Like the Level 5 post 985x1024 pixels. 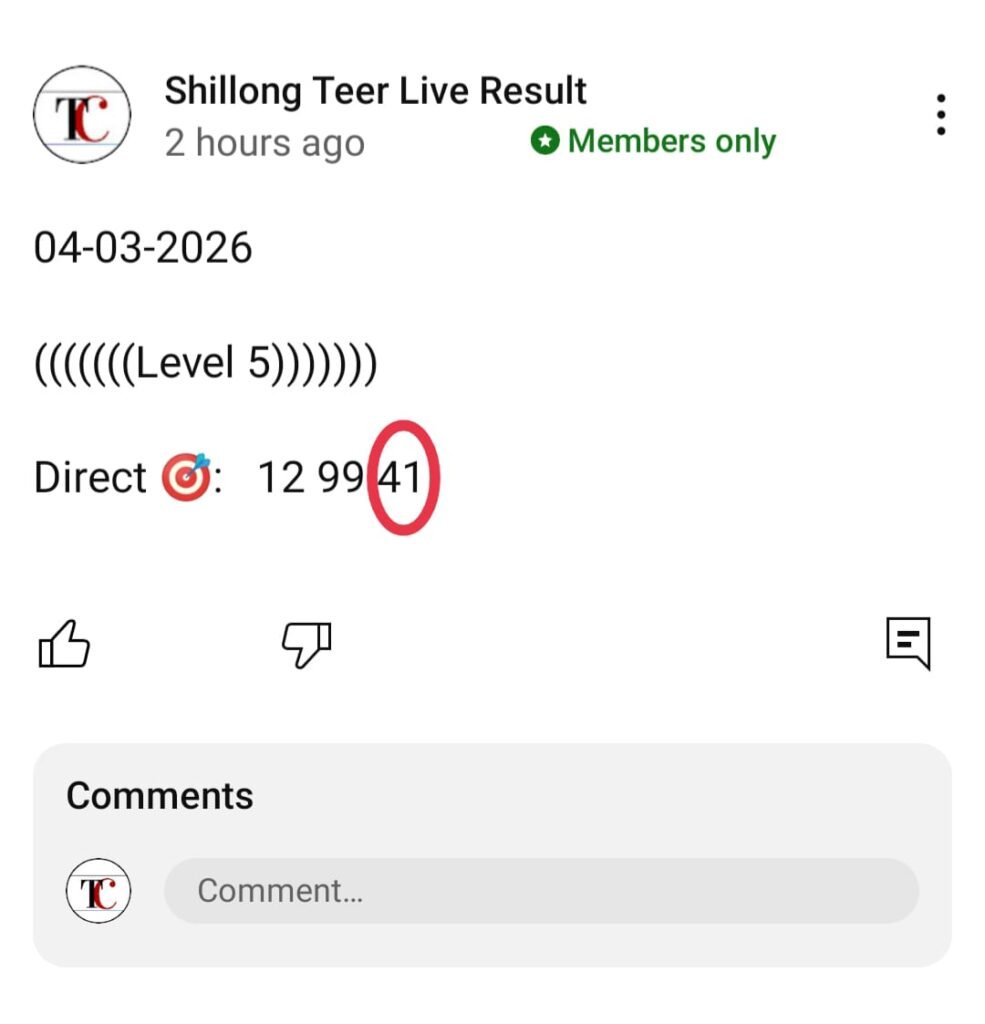click(64, 644)
